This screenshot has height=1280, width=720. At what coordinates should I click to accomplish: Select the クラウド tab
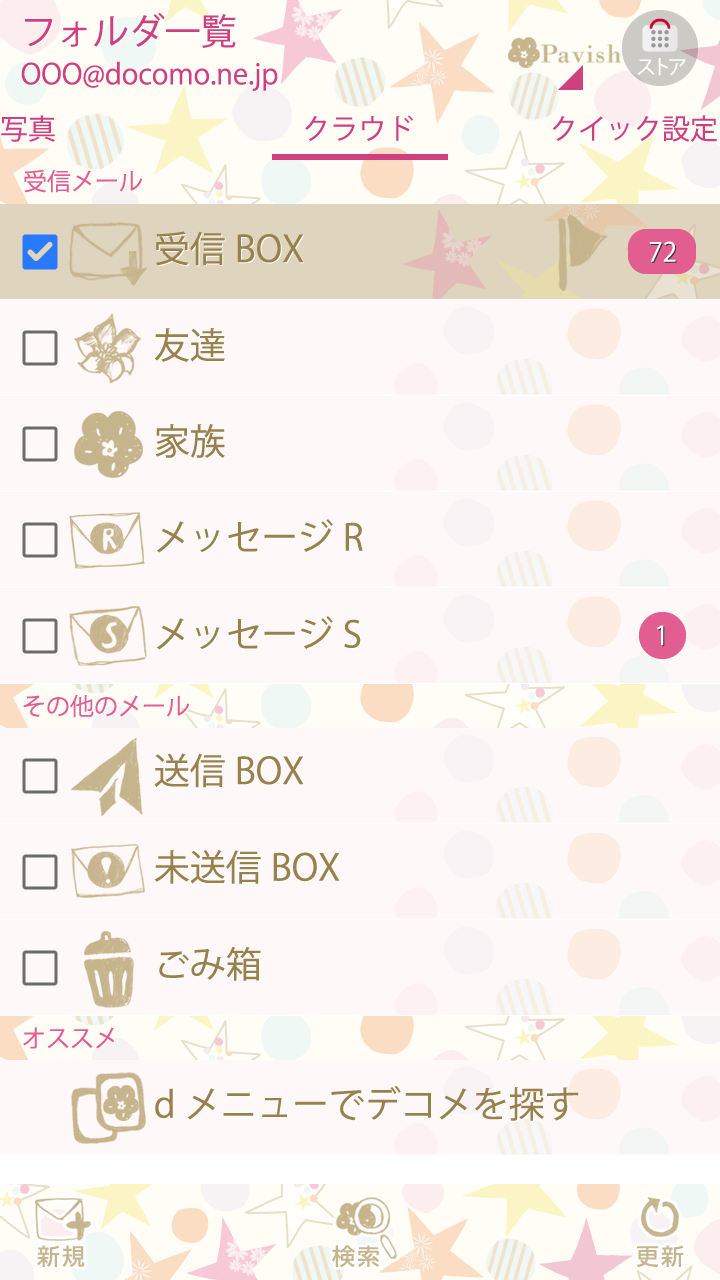tap(359, 130)
